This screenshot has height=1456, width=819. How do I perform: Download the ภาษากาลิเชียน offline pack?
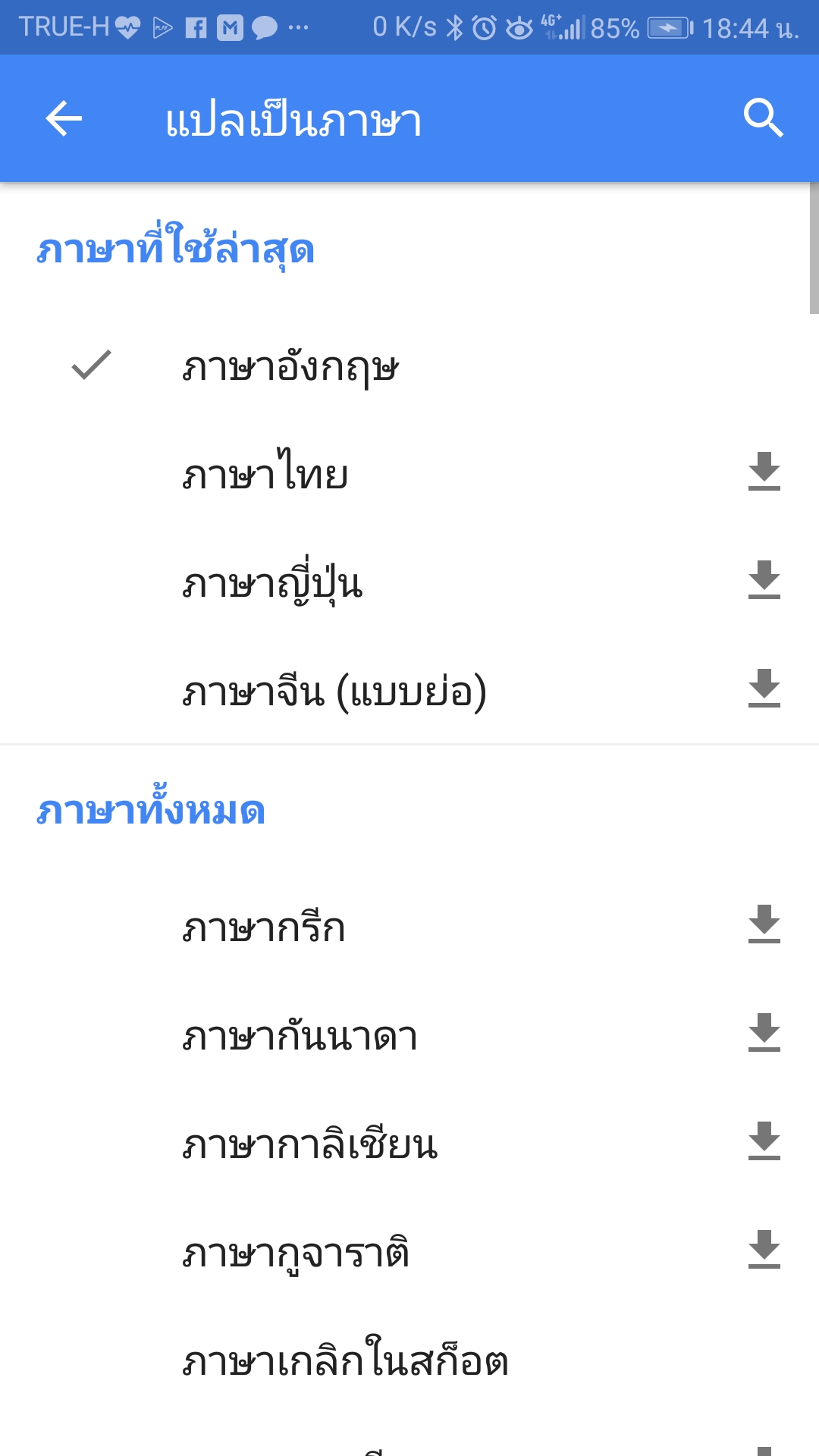pyautogui.click(x=764, y=1141)
